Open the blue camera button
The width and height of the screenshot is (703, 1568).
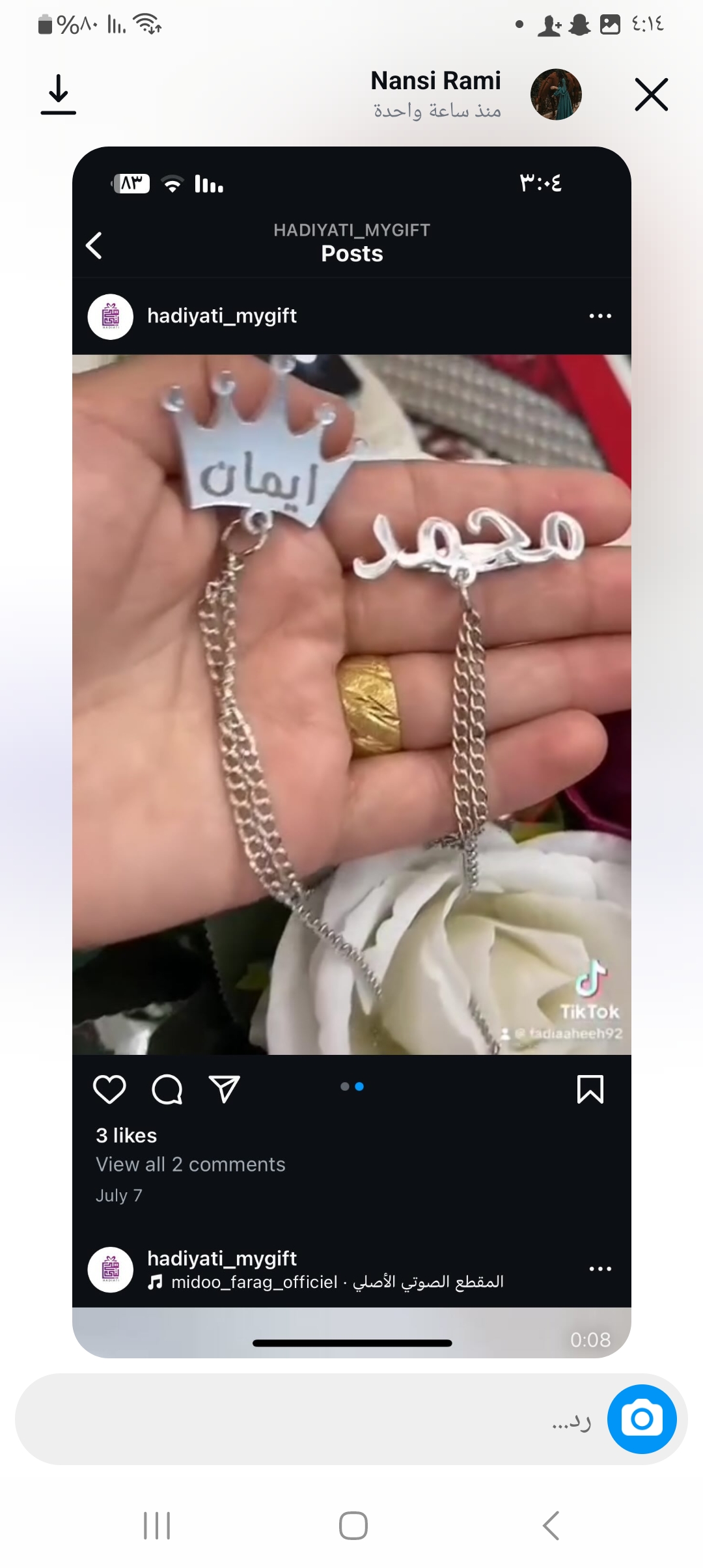point(642,1419)
